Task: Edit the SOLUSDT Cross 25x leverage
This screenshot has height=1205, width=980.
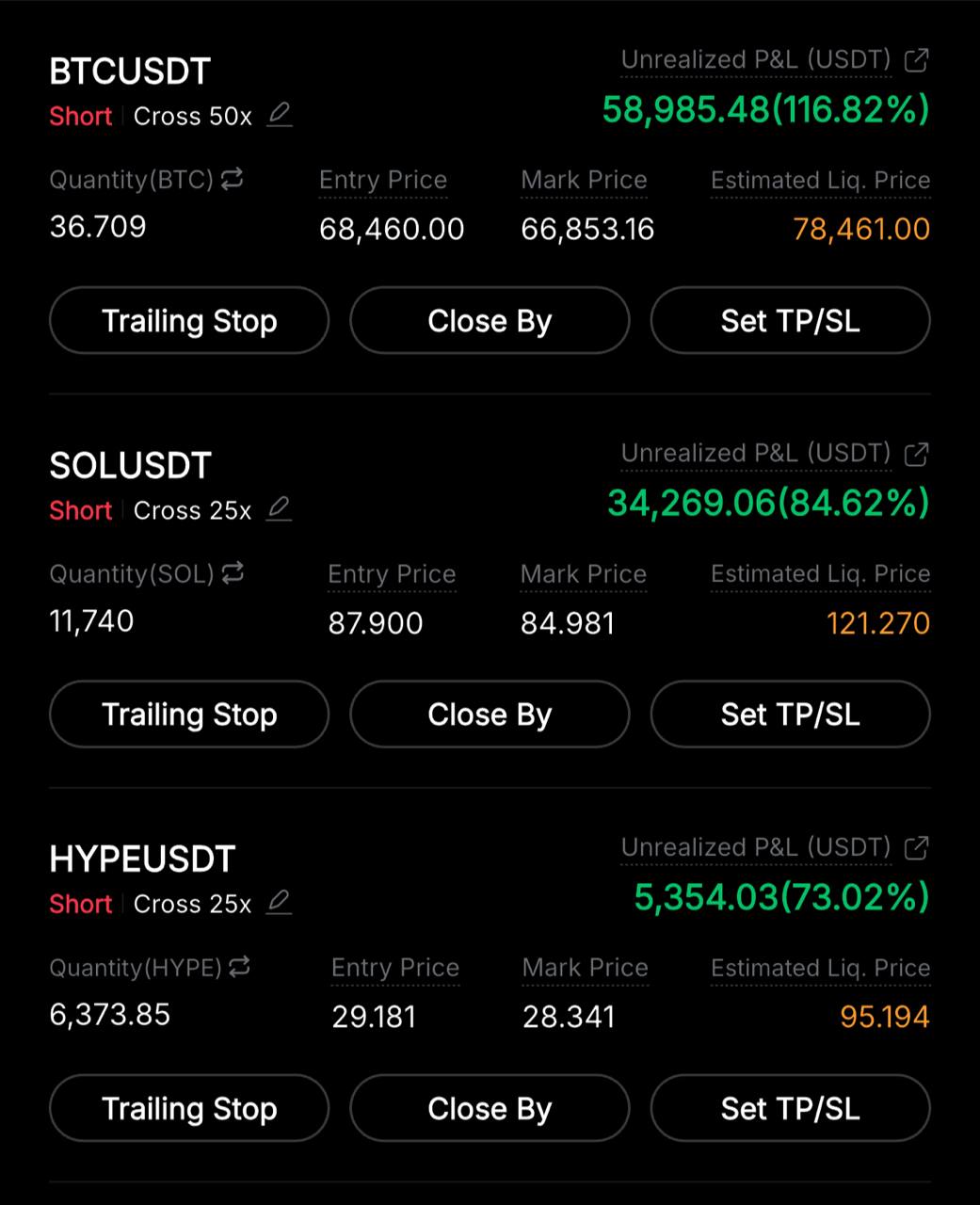Action: click(279, 509)
